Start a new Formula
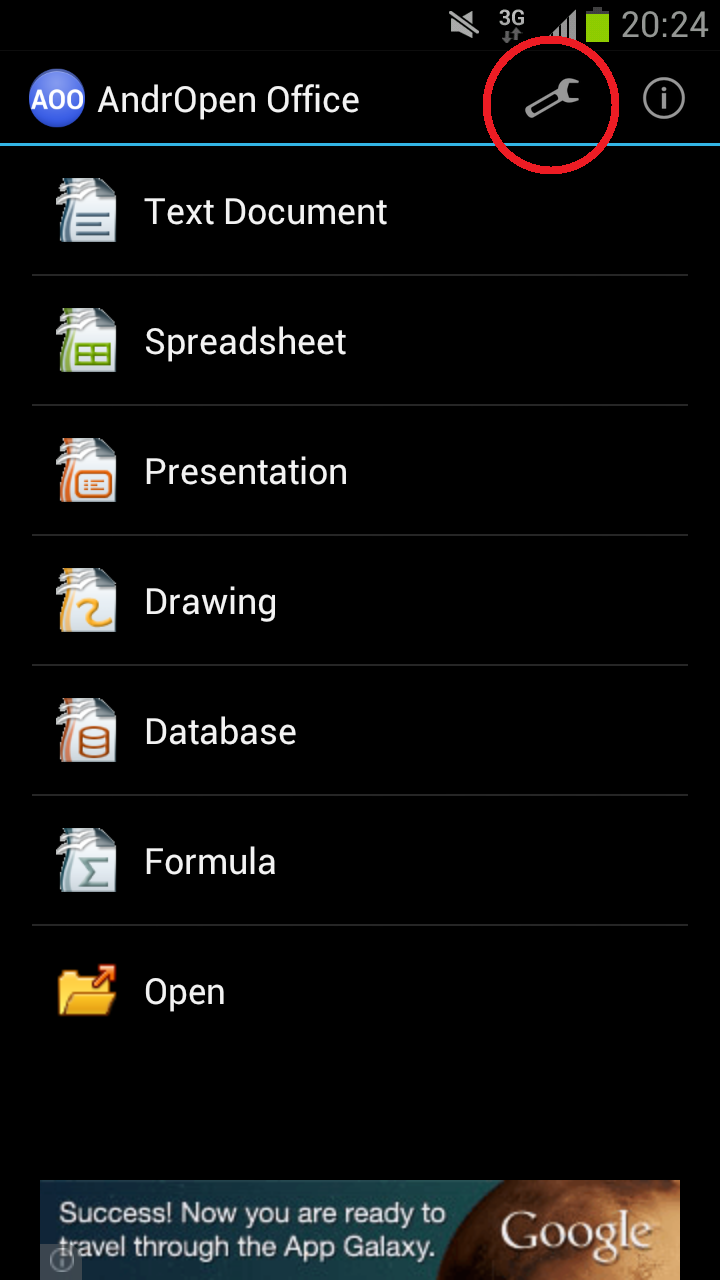Viewport: 720px width, 1280px height. (210, 862)
